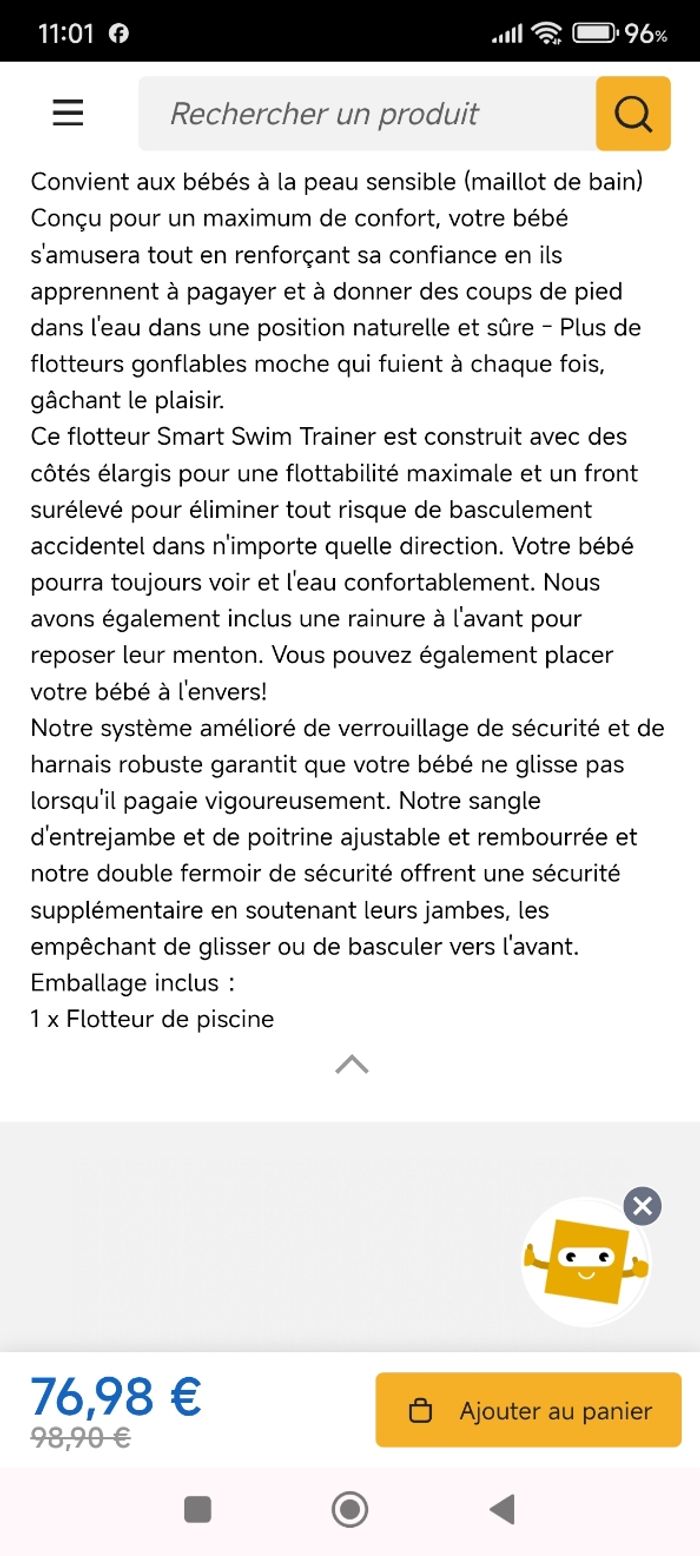Tap the orange search magnifier button
This screenshot has width=700, height=1556.
click(633, 114)
